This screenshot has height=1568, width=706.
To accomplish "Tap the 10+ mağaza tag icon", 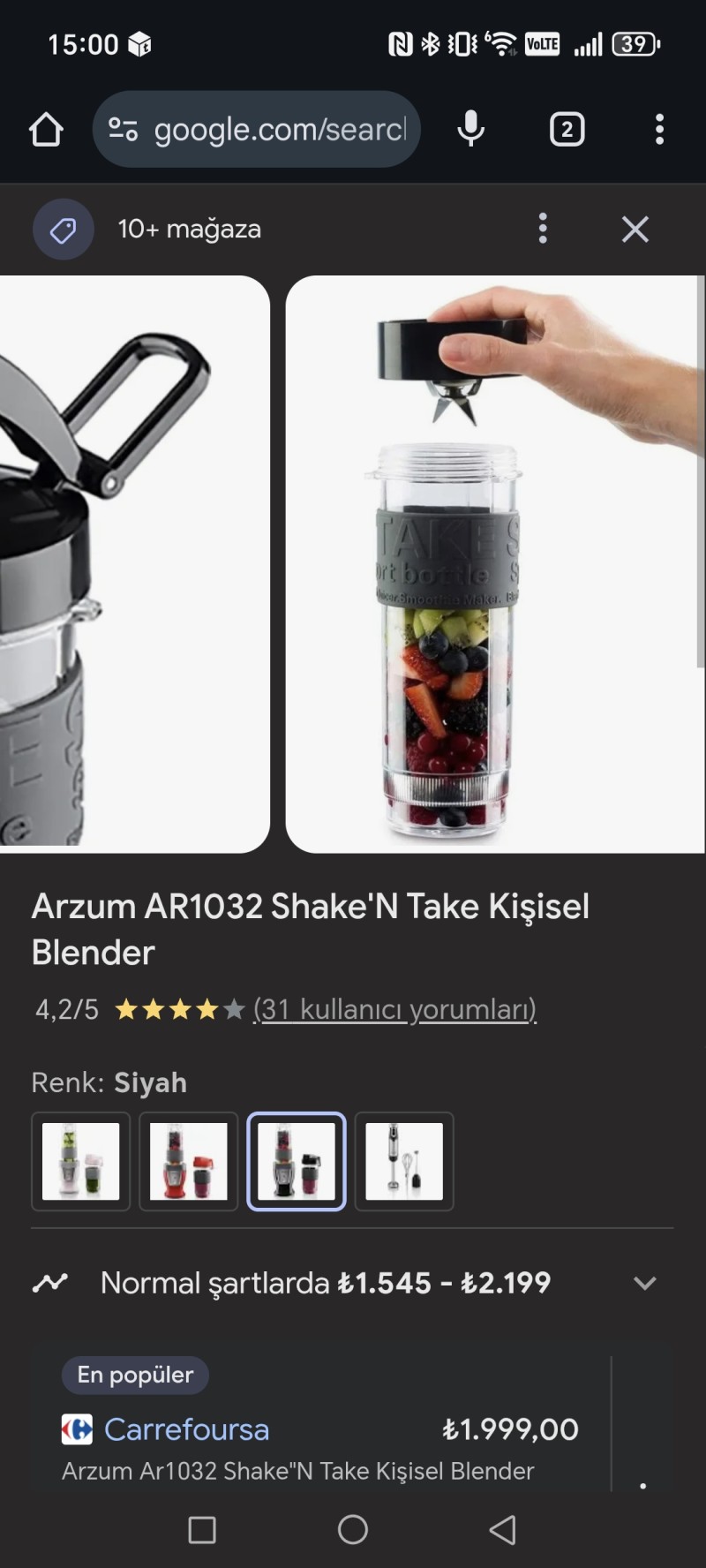I will coord(63,230).
